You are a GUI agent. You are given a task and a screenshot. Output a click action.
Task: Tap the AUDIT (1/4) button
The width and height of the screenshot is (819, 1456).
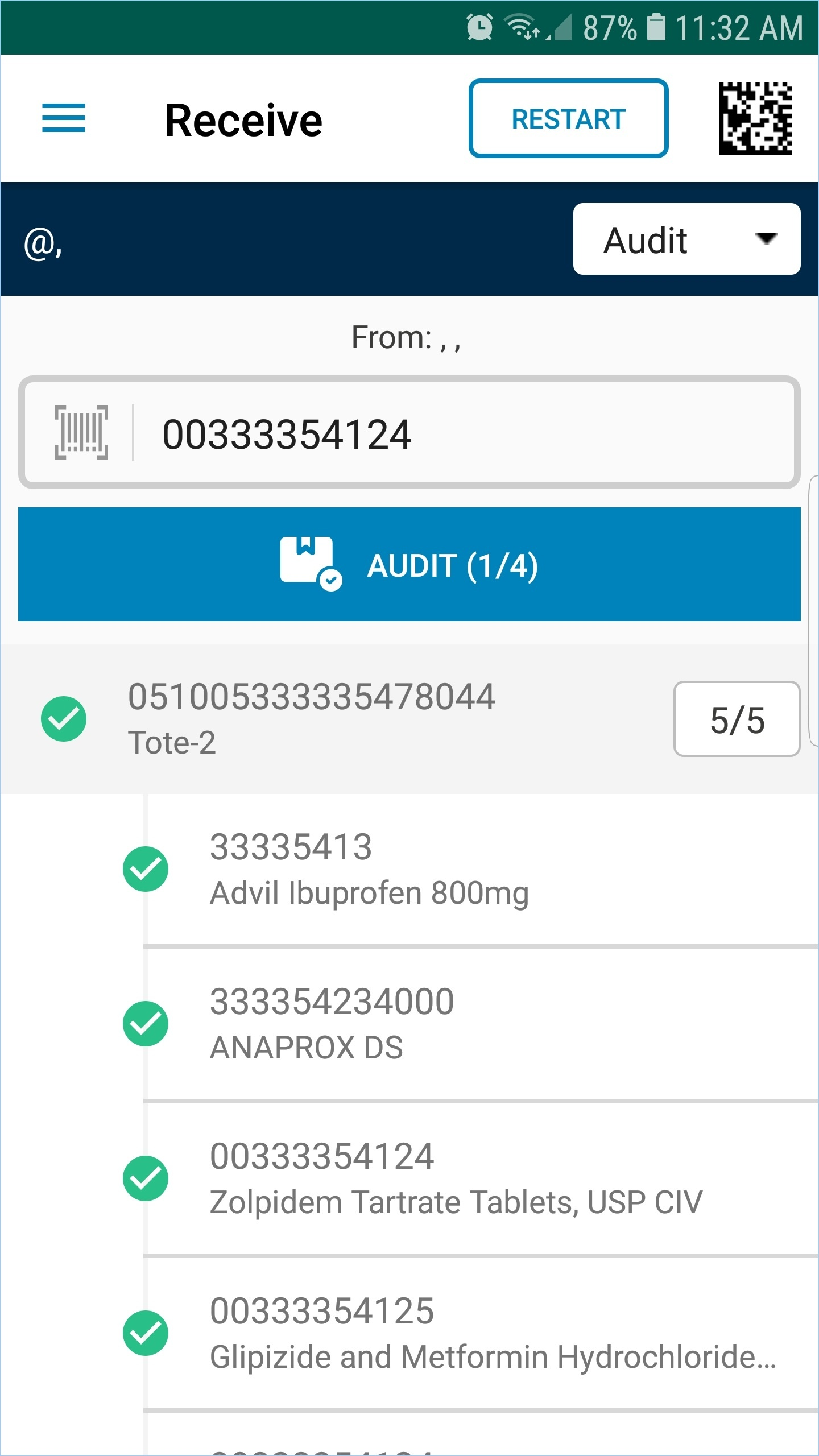pyautogui.click(x=409, y=564)
